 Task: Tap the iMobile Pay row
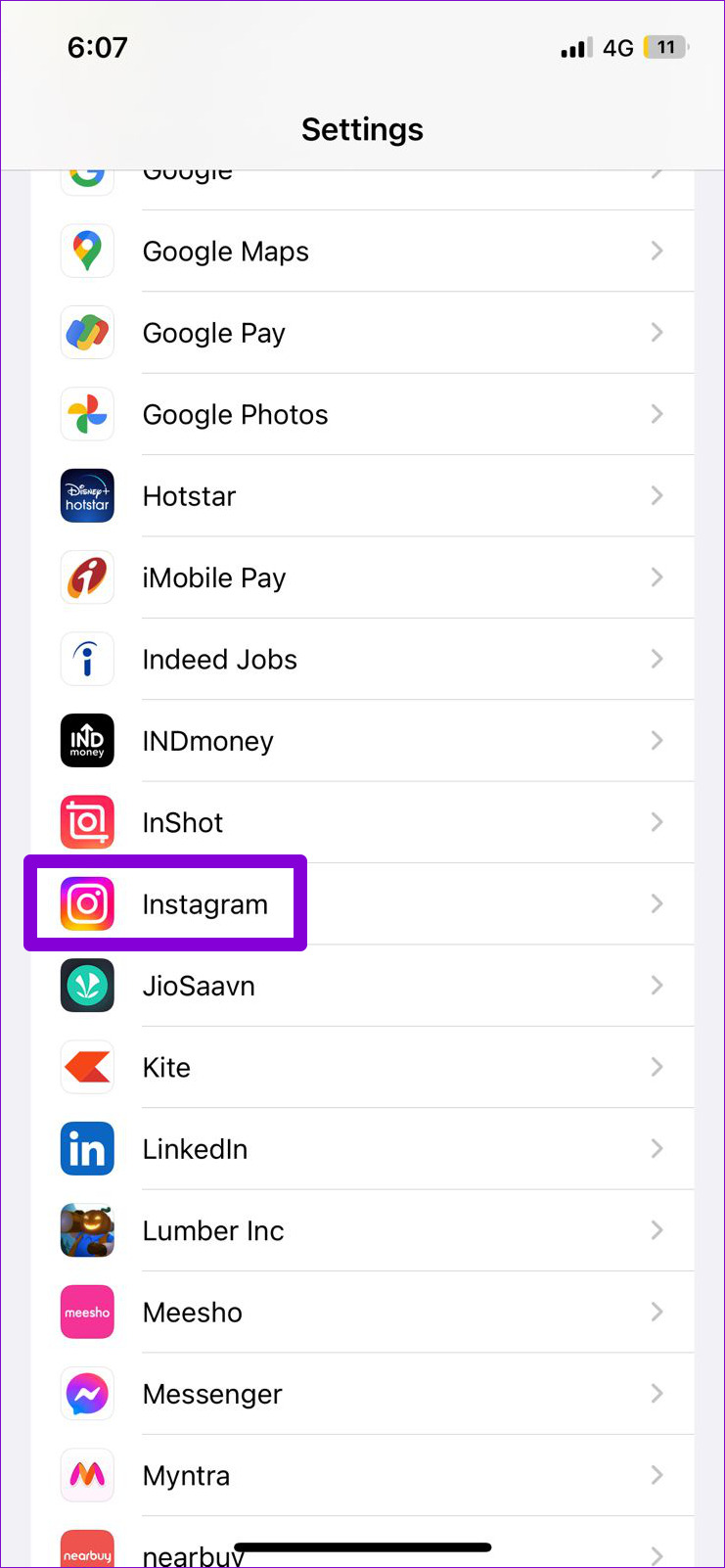pyautogui.click(x=362, y=577)
